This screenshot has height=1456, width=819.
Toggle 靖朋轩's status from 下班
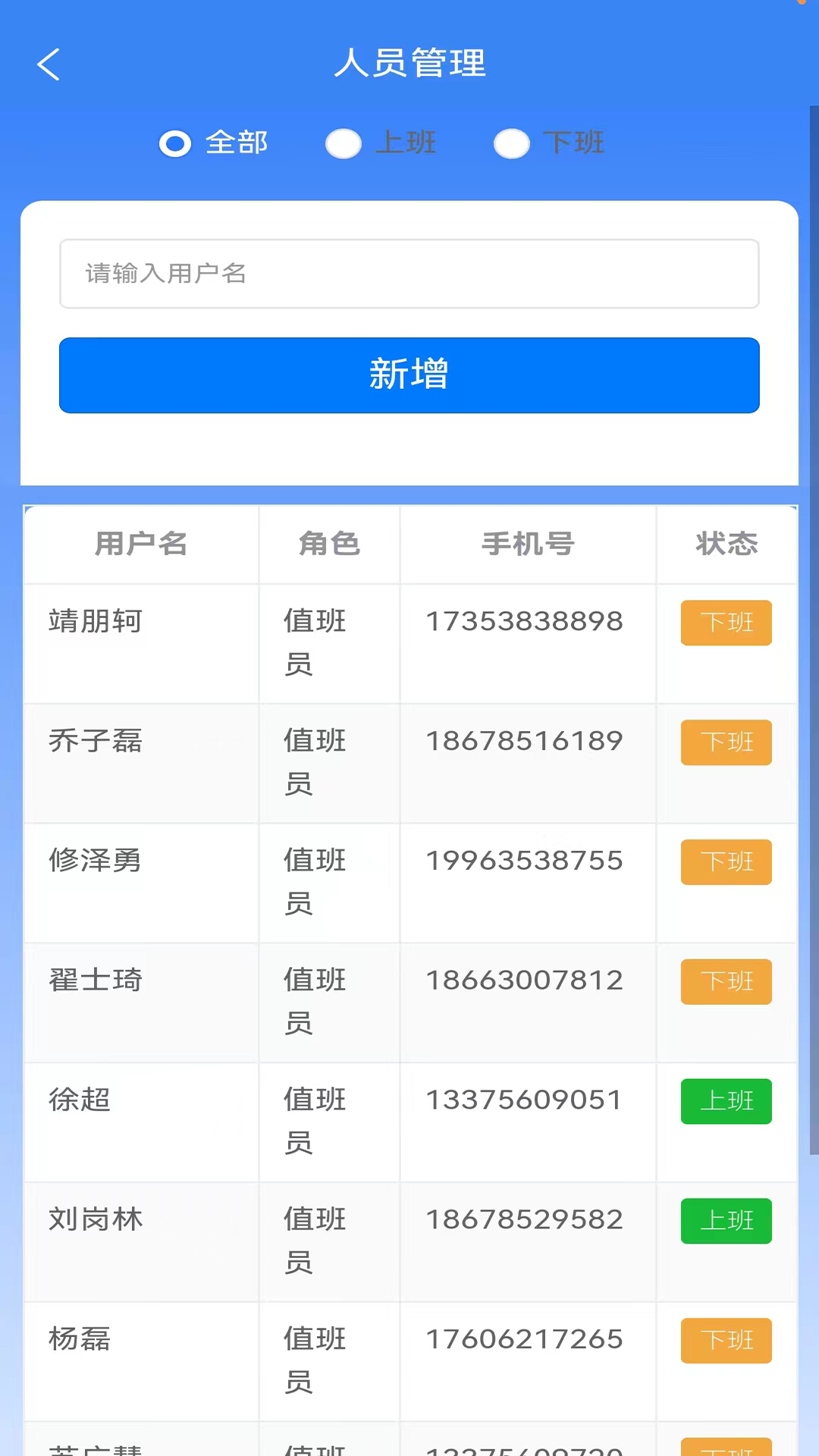pos(726,623)
